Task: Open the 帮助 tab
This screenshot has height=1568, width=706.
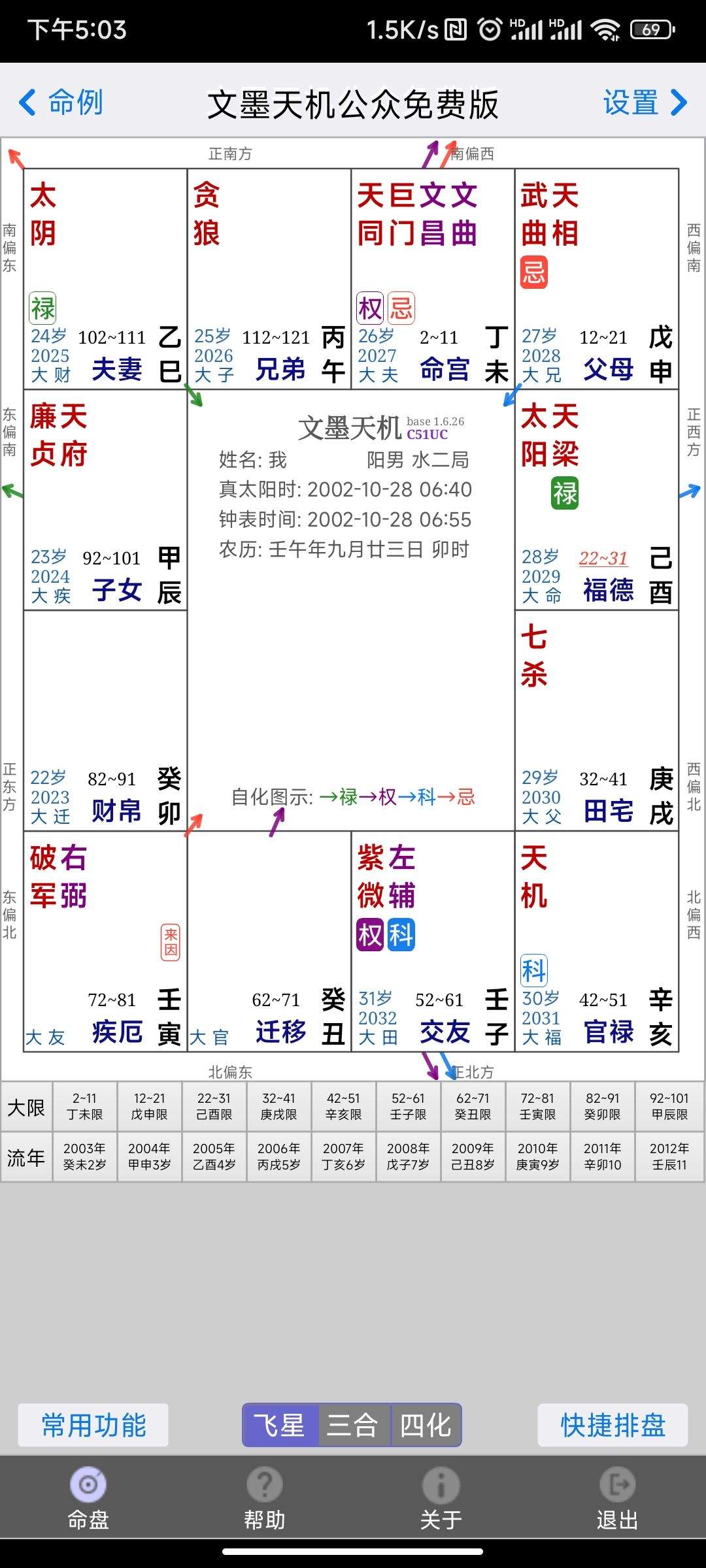Action: coord(265,1499)
